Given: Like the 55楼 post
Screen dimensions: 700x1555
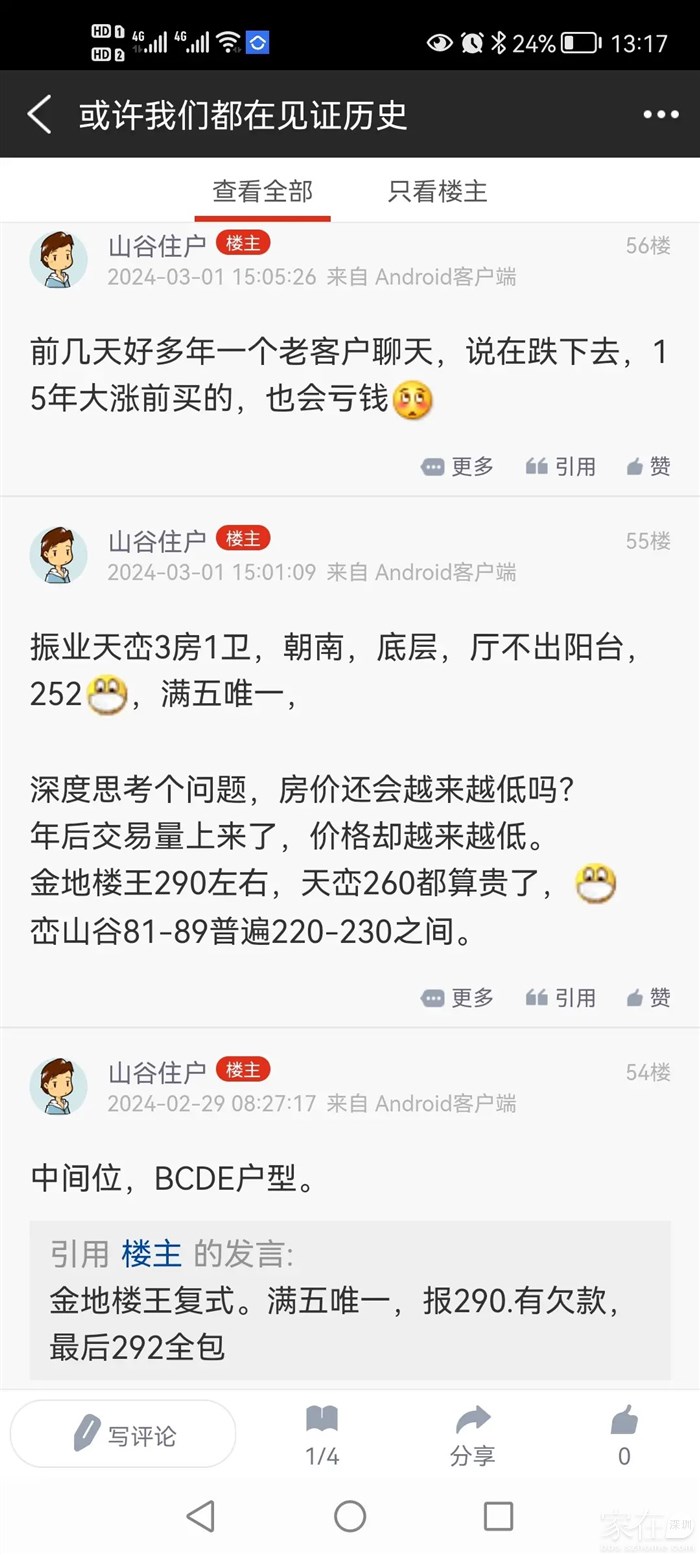Looking at the screenshot, I should click(648, 997).
